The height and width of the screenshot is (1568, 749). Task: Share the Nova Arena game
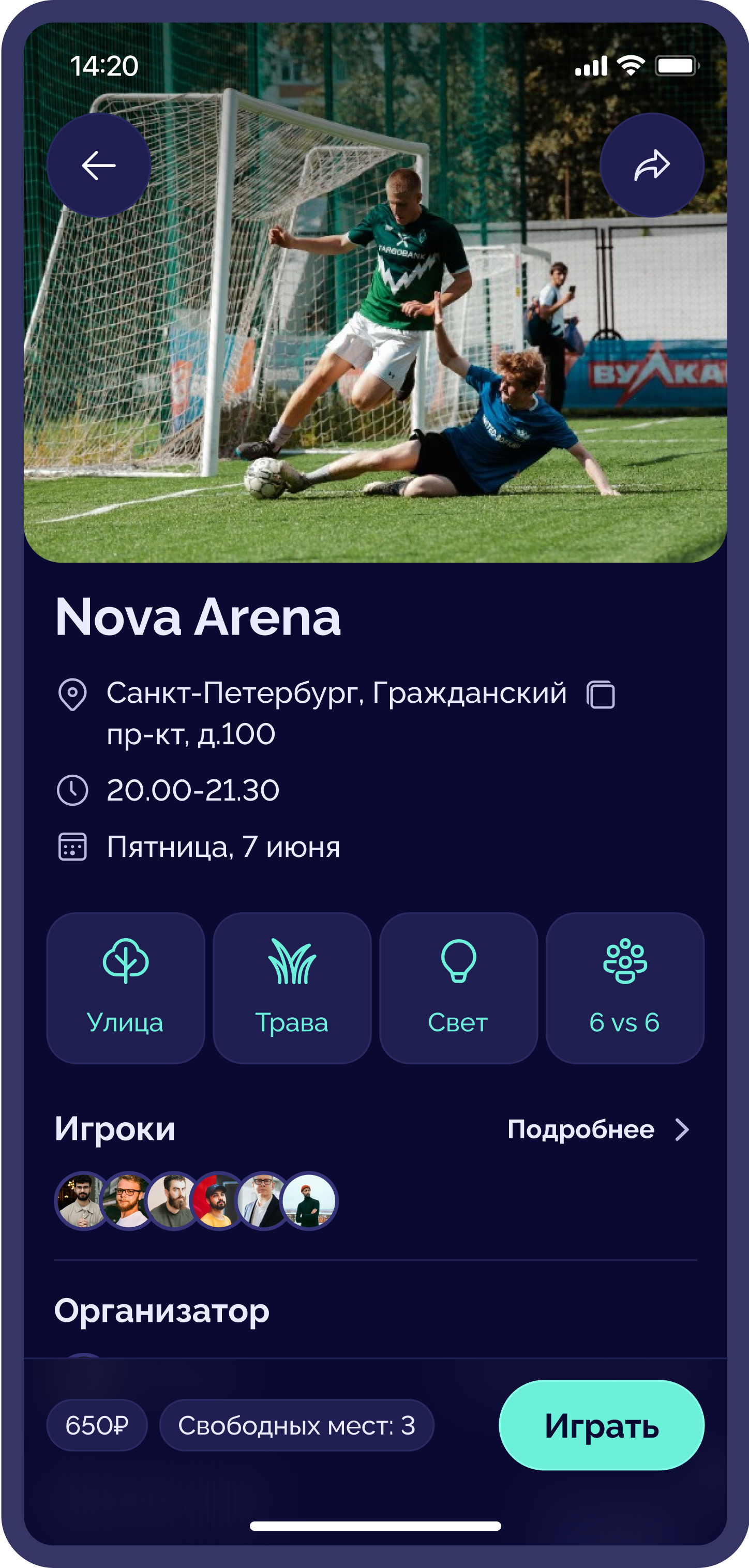[652, 165]
